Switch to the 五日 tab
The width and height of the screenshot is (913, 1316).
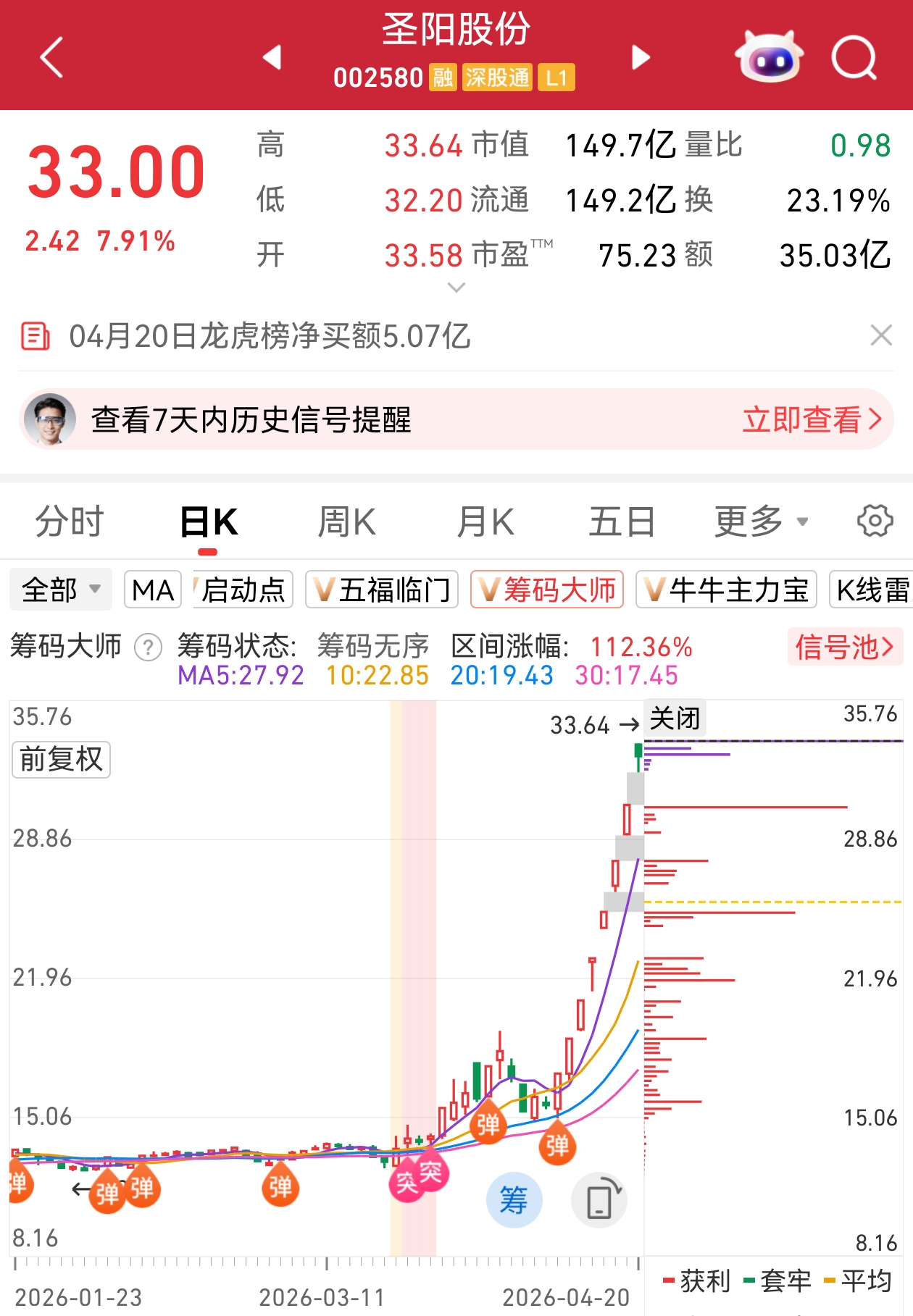pos(622,521)
